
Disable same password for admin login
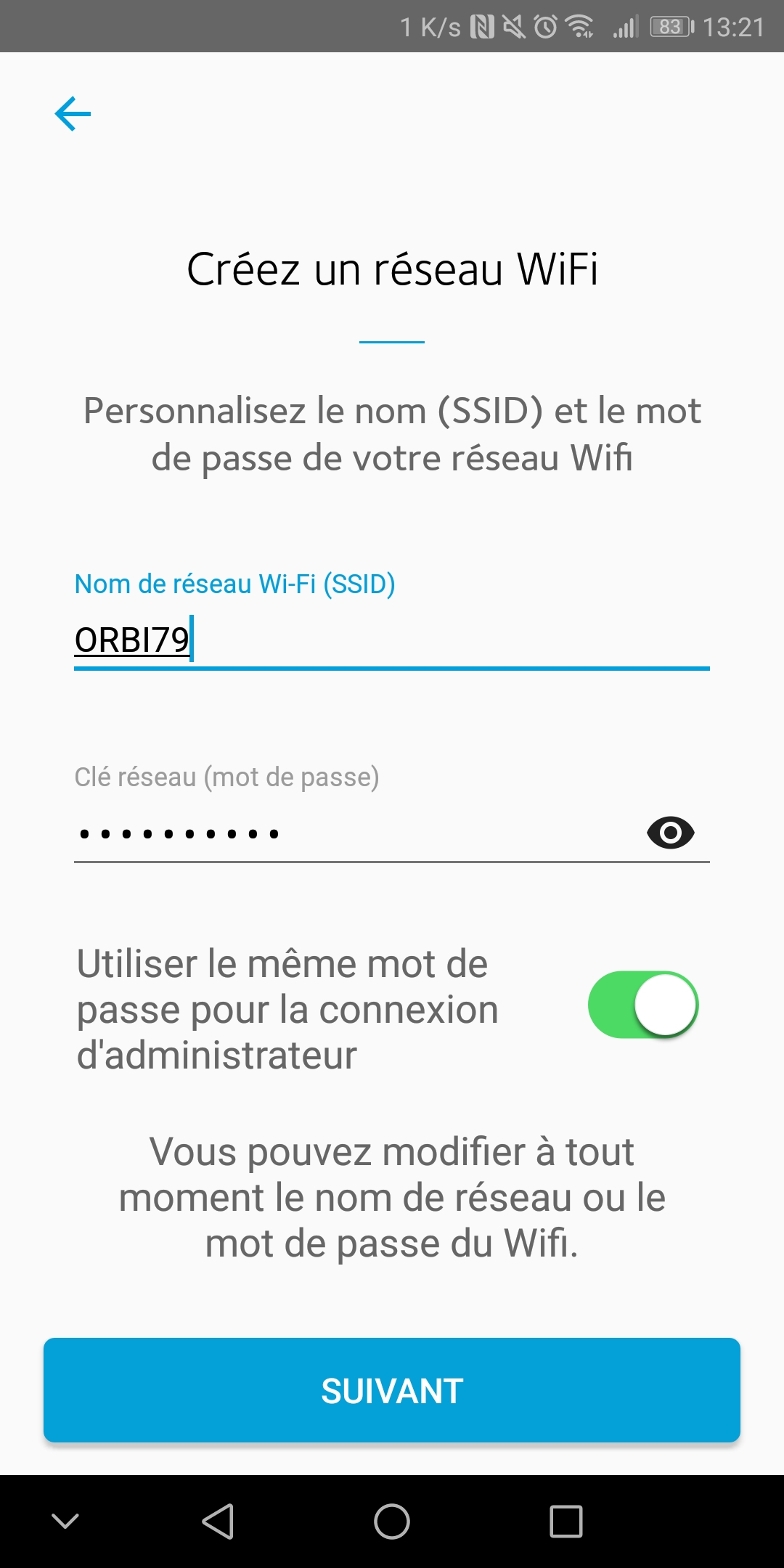[x=642, y=1005]
